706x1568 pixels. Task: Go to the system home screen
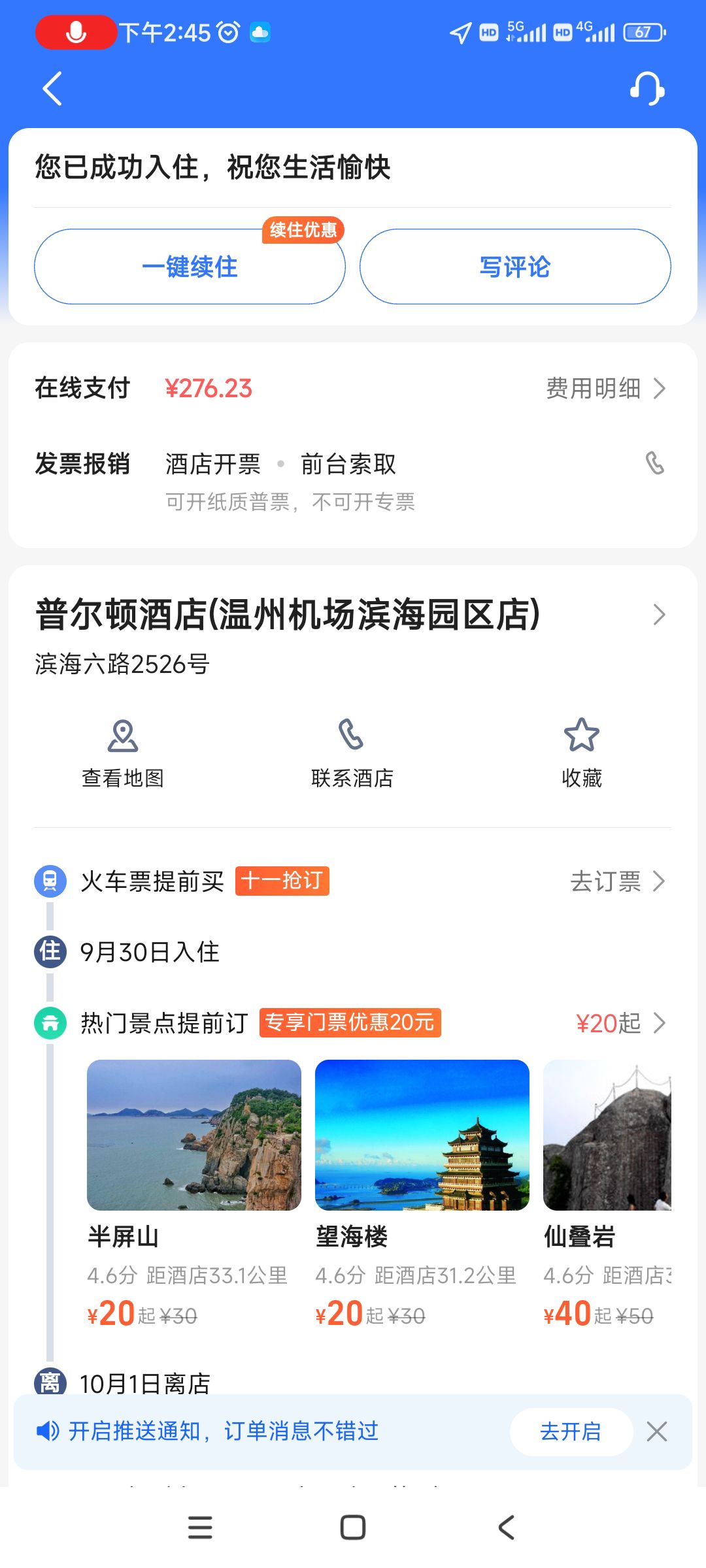pyautogui.click(x=353, y=1527)
